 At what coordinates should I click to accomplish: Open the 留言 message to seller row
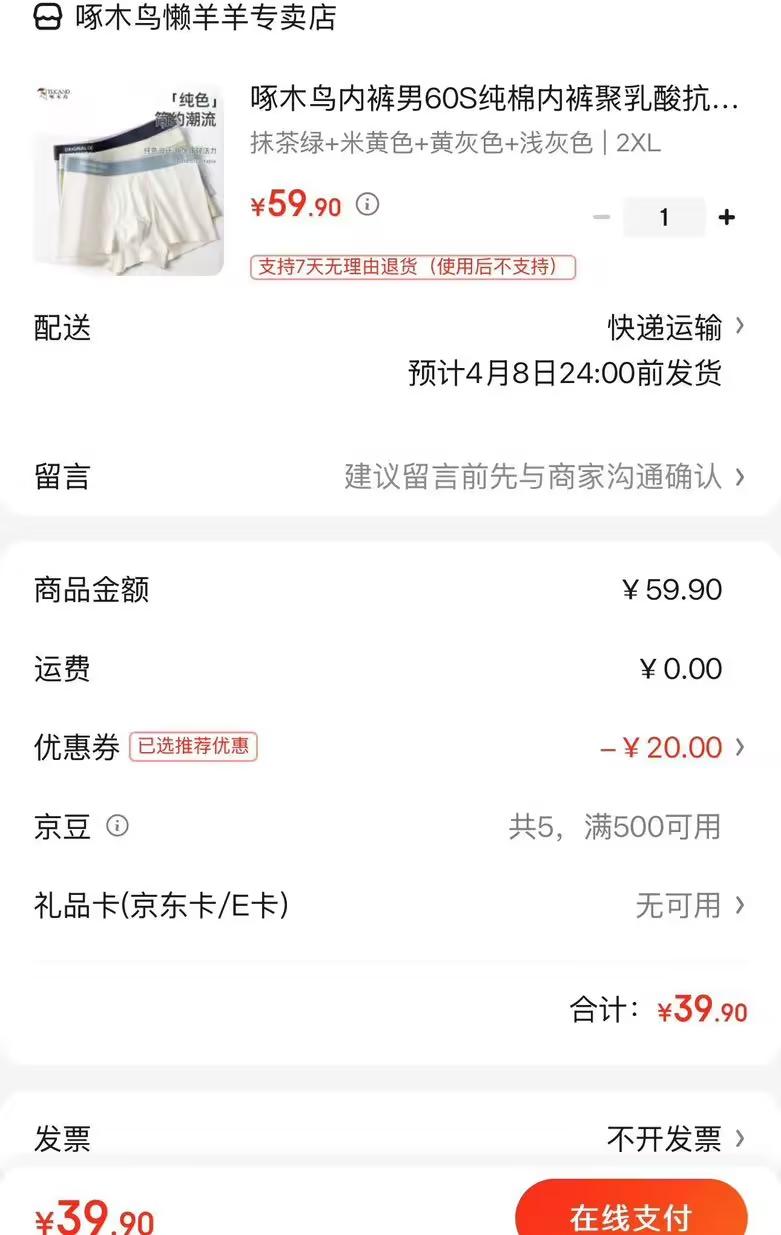tap(390, 476)
